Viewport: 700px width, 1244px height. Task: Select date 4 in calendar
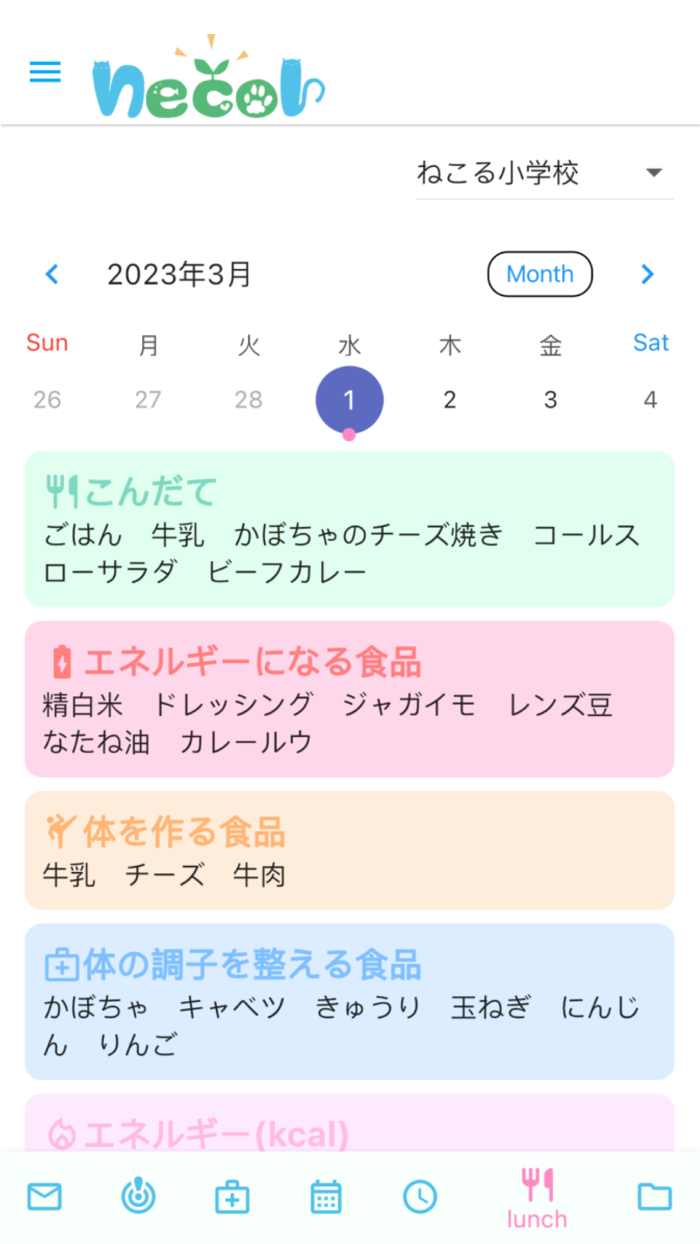click(x=650, y=400)
